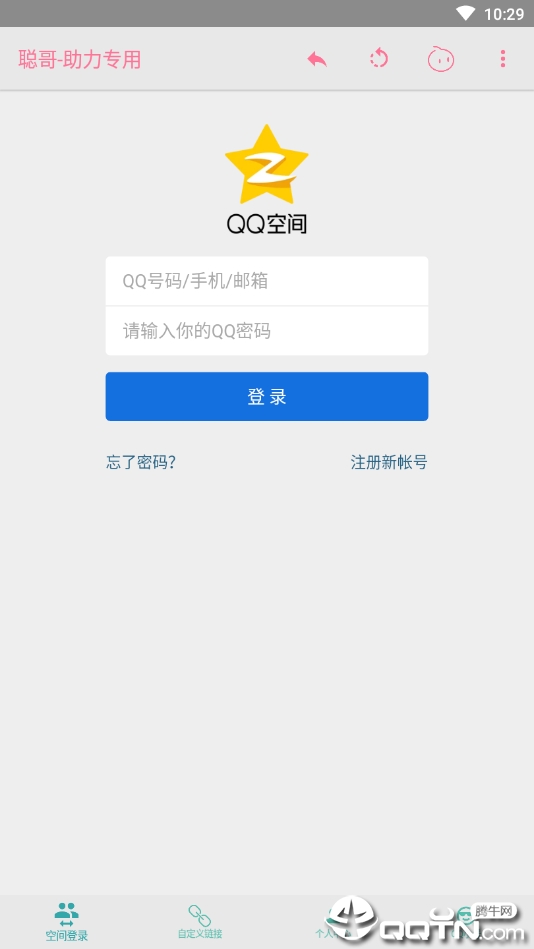Switch to the 空间登录 tab
534x949 pixels.
tap(67, 922)
